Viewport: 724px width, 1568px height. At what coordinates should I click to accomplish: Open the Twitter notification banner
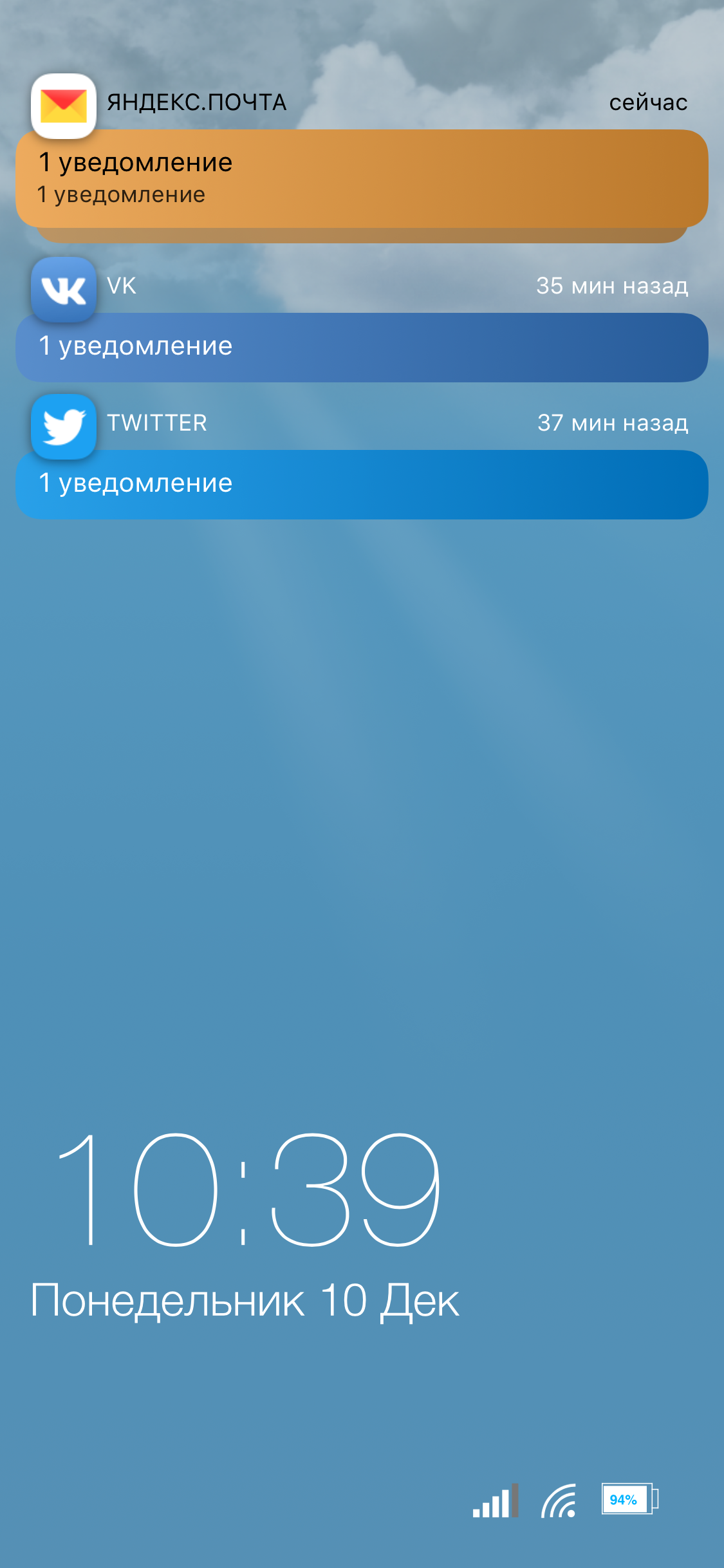tap(362, 485)
